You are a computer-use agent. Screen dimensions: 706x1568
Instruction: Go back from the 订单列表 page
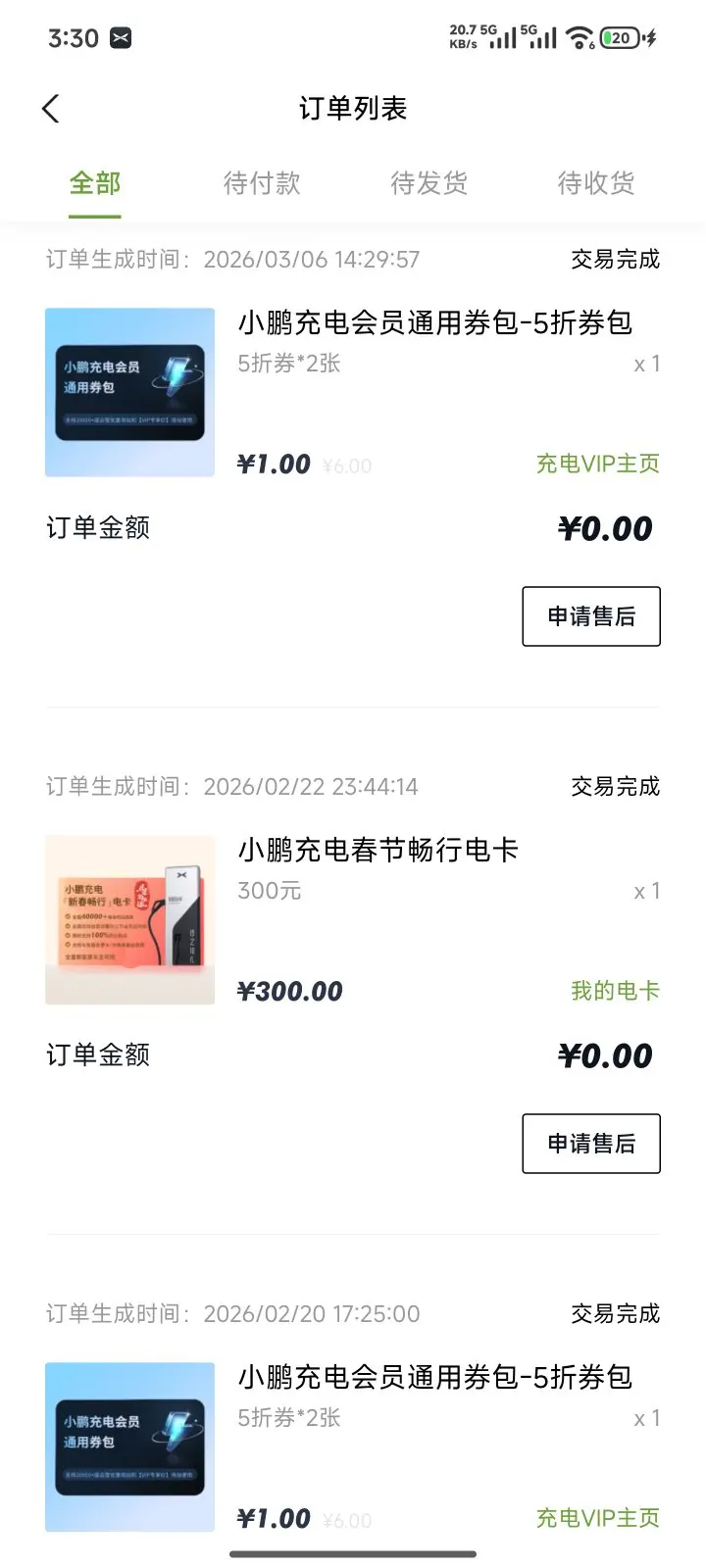51,109
